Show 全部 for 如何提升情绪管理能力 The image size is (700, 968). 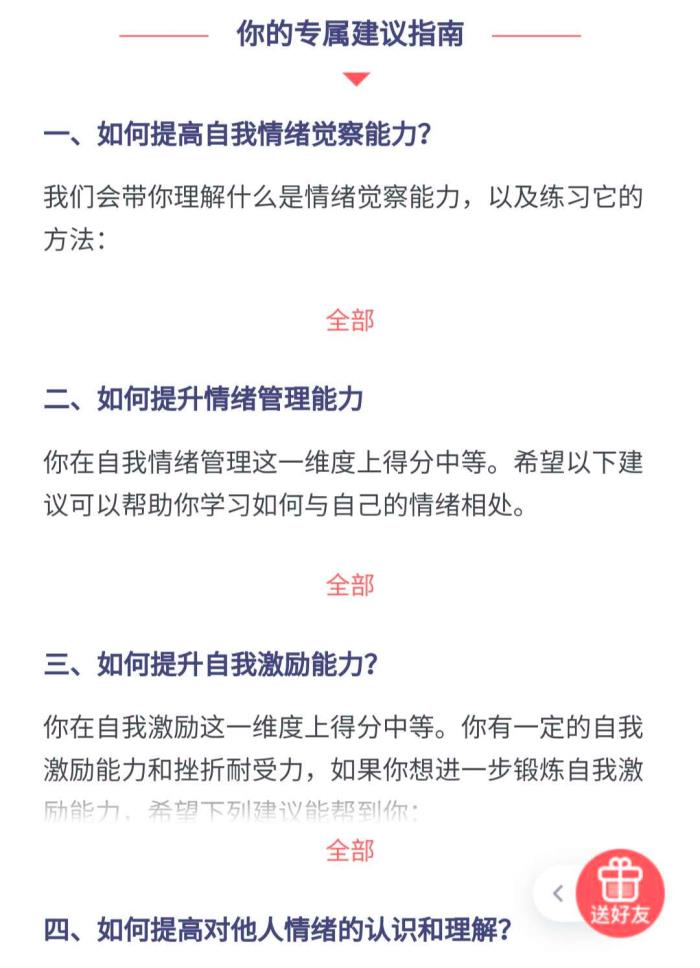[x=350, y=584]
